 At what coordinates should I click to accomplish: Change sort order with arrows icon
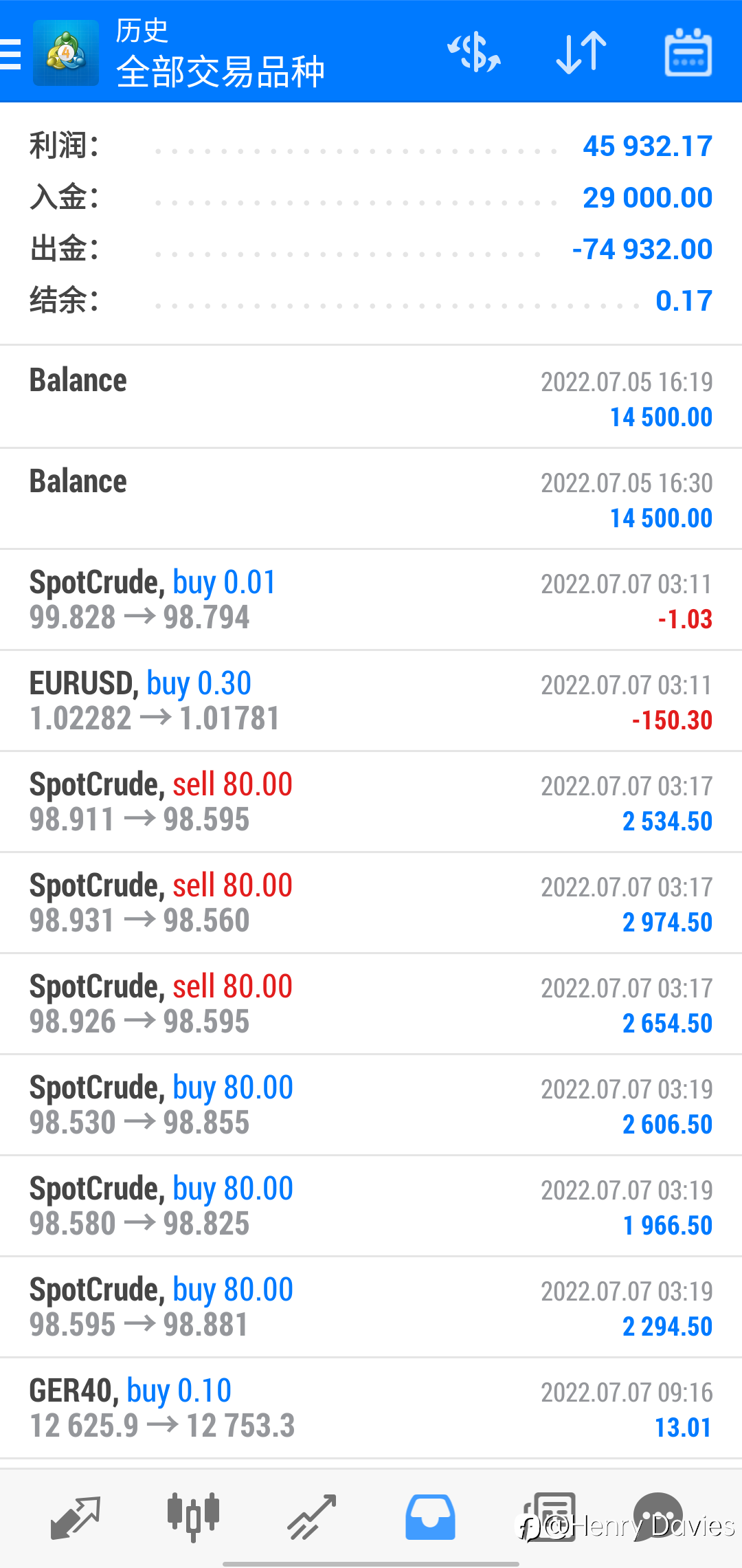pos(581,53)
